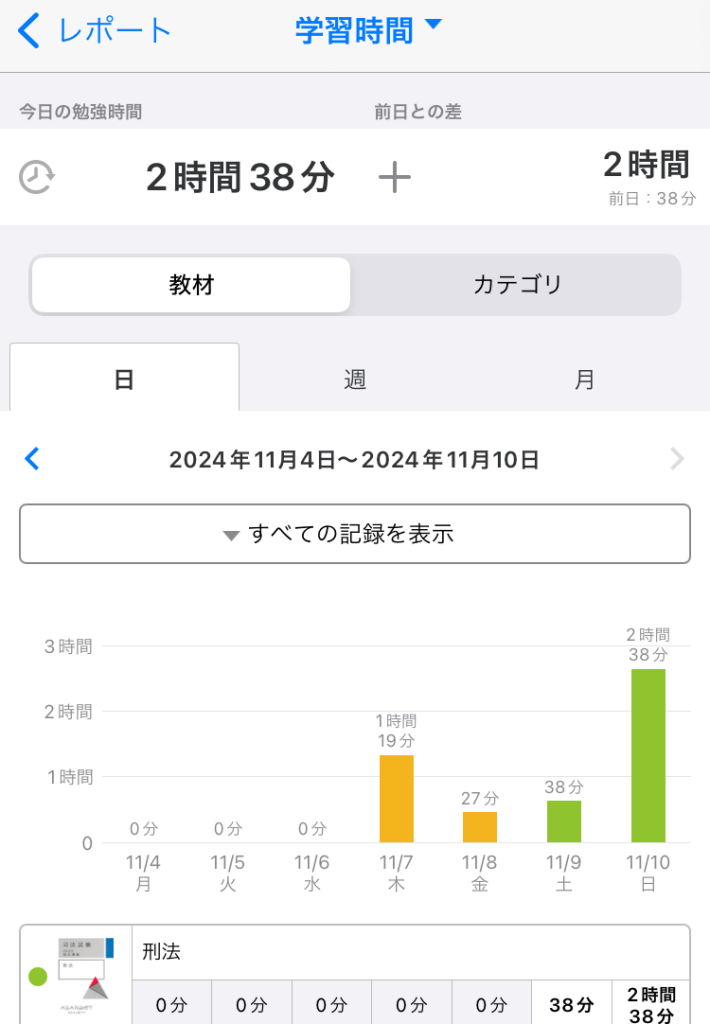Open the 学習時間 dropdown title
Screen dimensions: 710x1024
[x=367, y=30]
